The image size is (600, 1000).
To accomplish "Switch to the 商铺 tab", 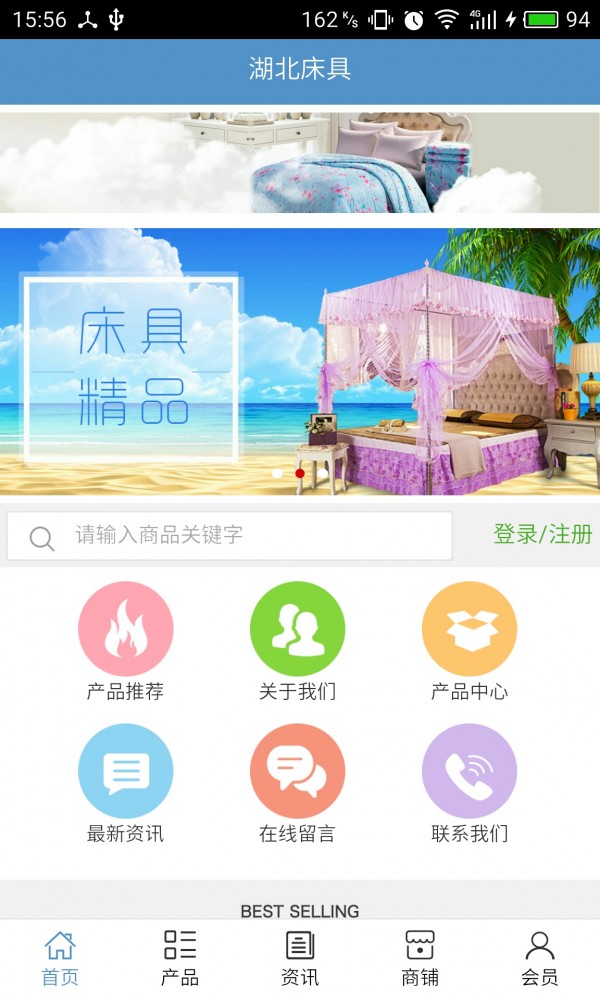I will [420, 958].
